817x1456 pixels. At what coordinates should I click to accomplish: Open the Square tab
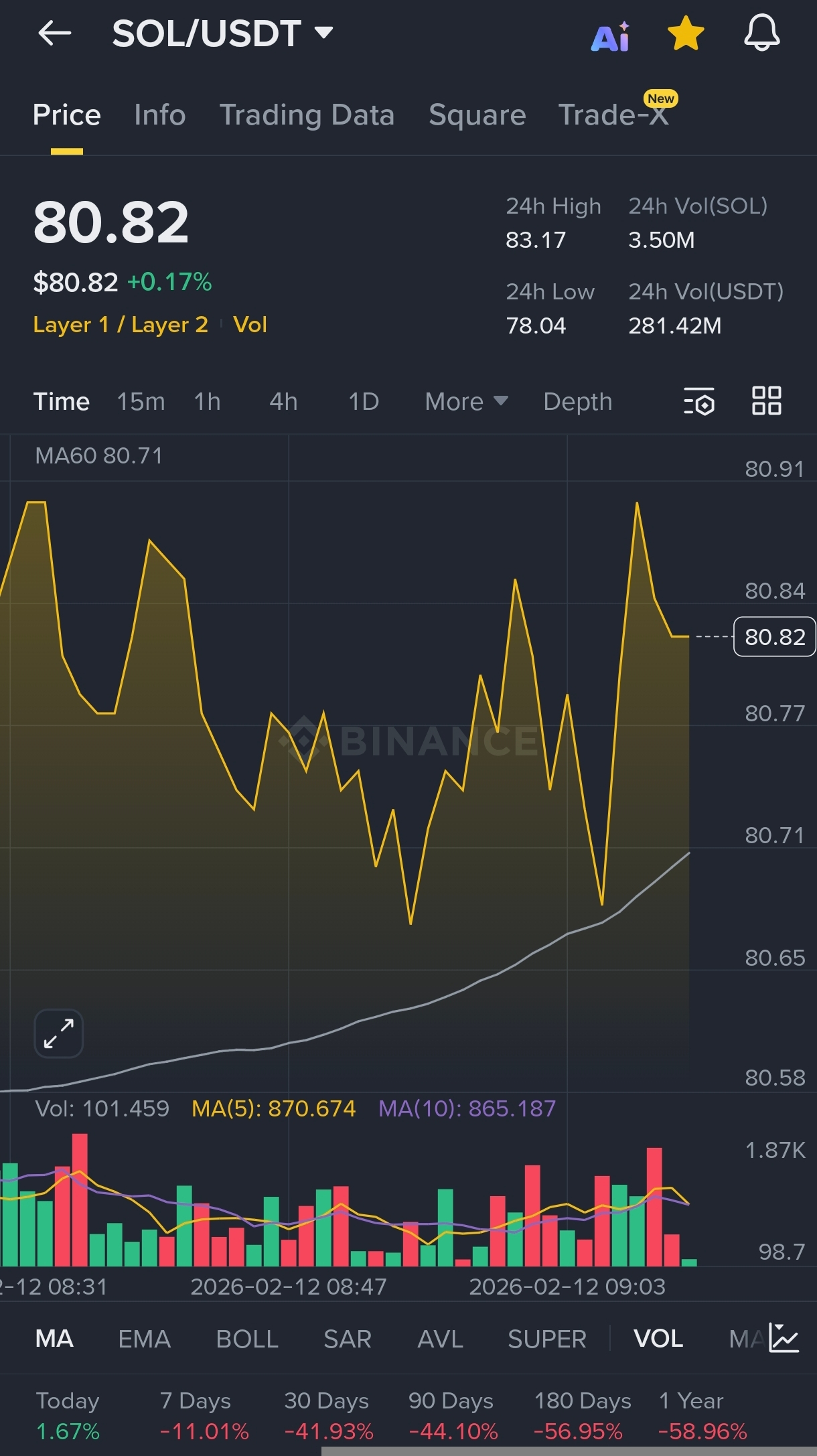pyautogui.click(x=477, y=115)
